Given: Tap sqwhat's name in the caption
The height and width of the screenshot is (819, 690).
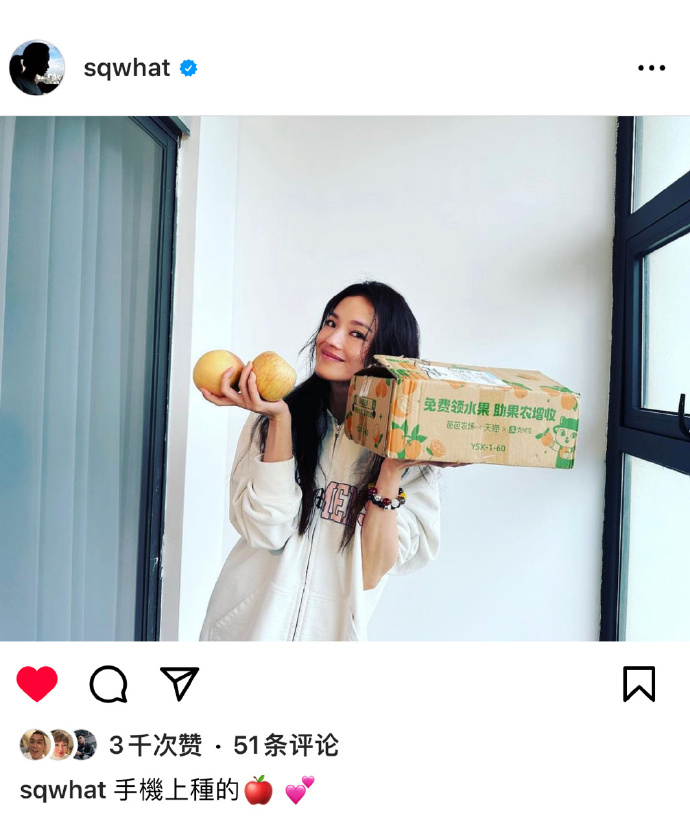Looking at the screenshot, I should tap(62, 790).
